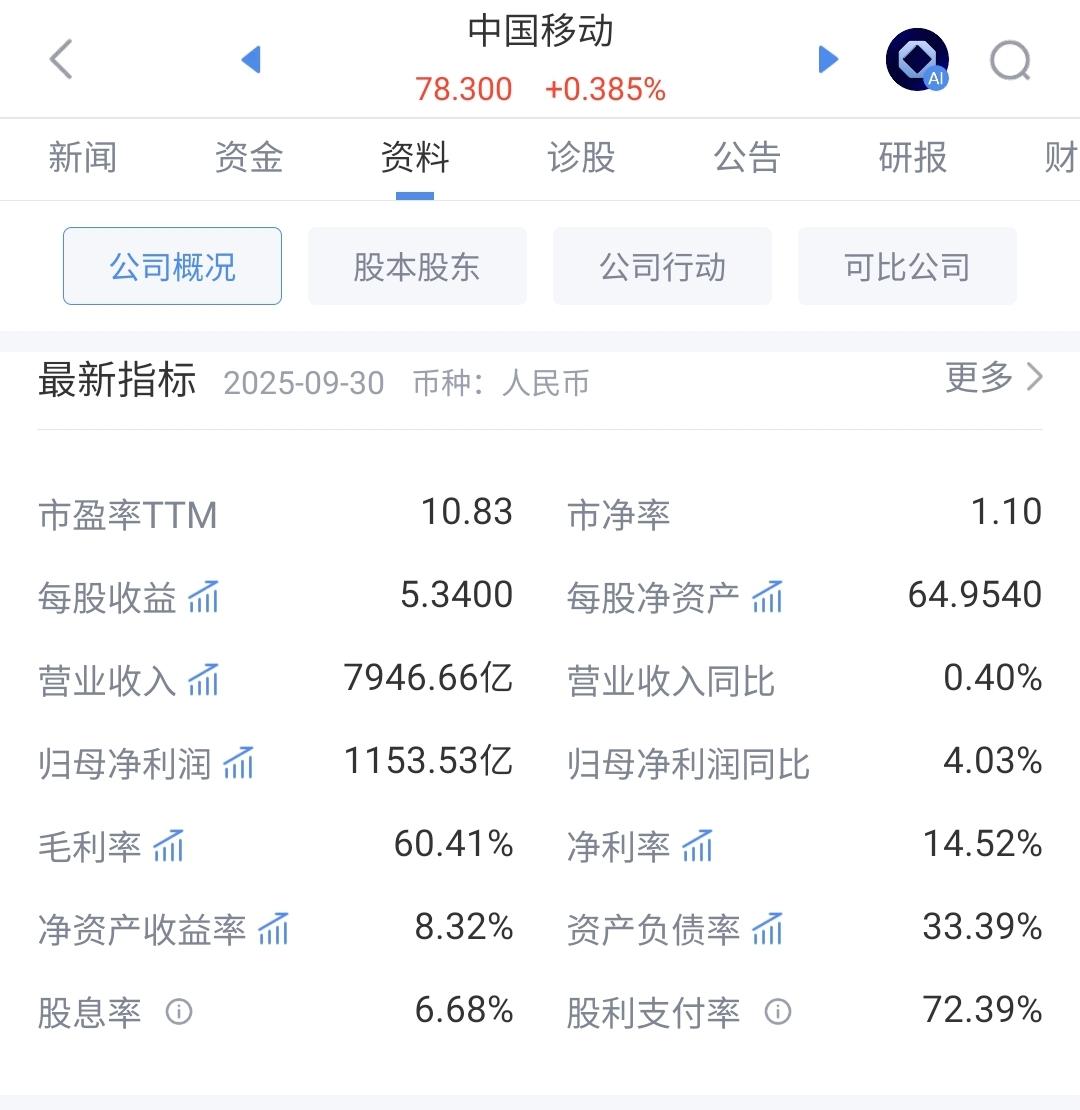Image resolution: width=1080 pixels, height=1110 pixels.
Task: Open the trend chart for 每股收益
Action: pyautogui.click(x=203, y=597)
